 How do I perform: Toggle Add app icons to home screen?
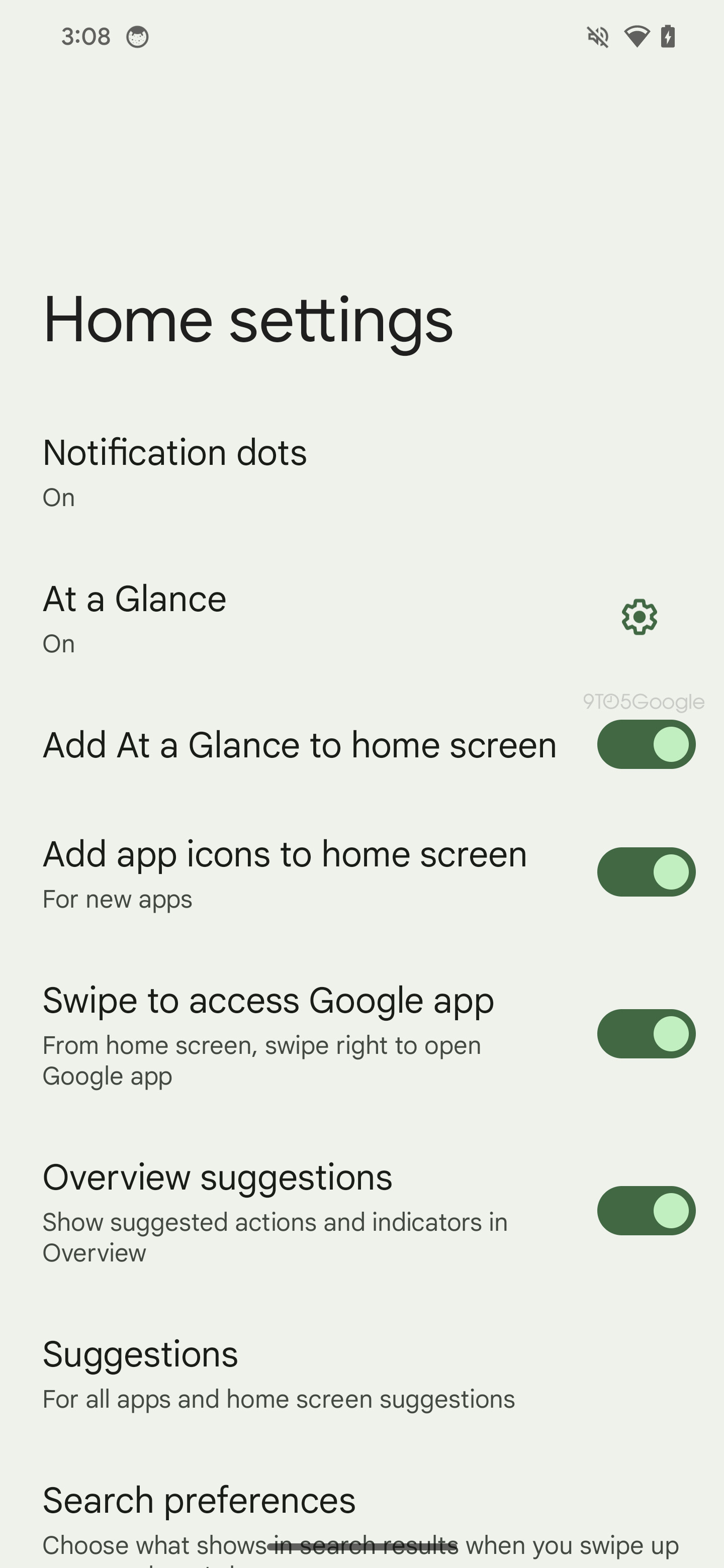point(646,872)
